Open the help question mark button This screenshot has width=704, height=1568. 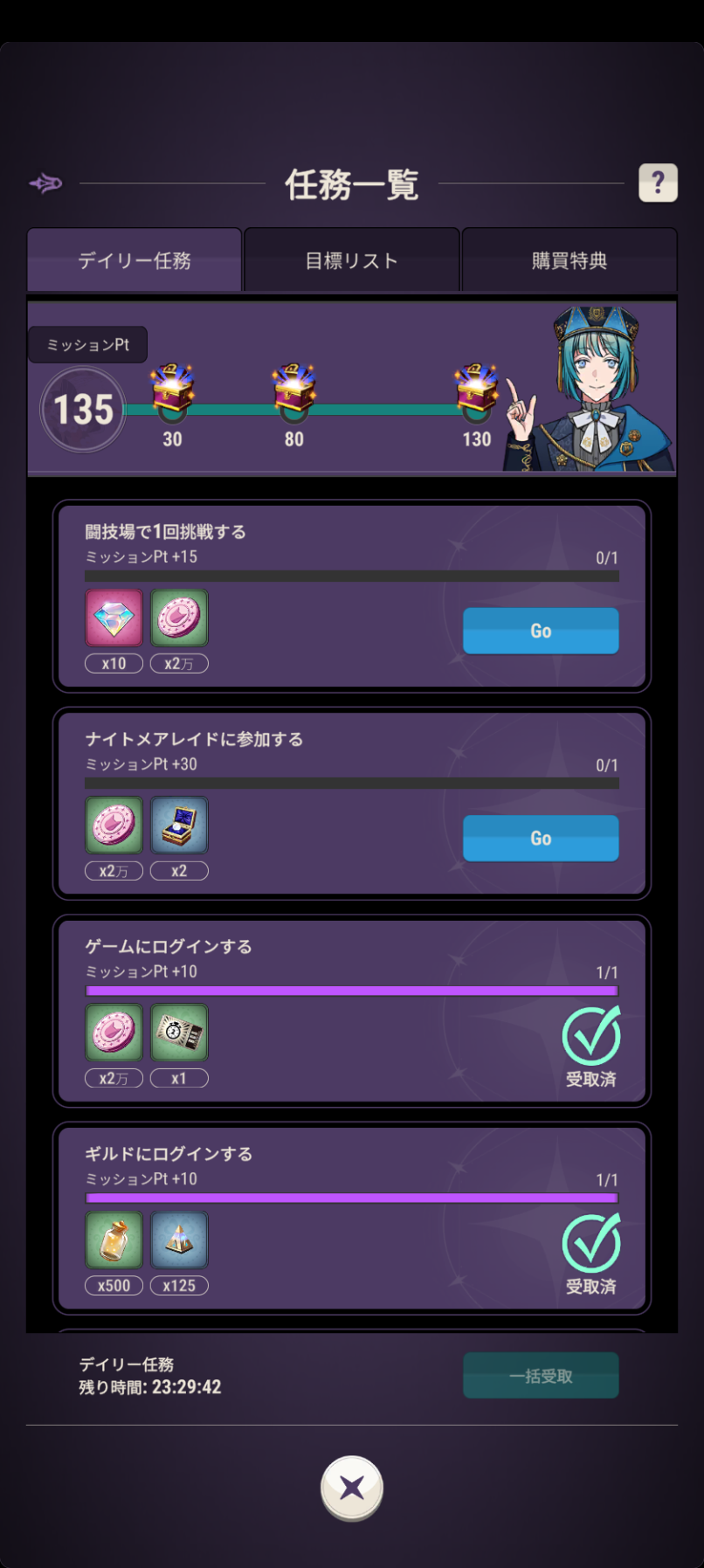658,183
